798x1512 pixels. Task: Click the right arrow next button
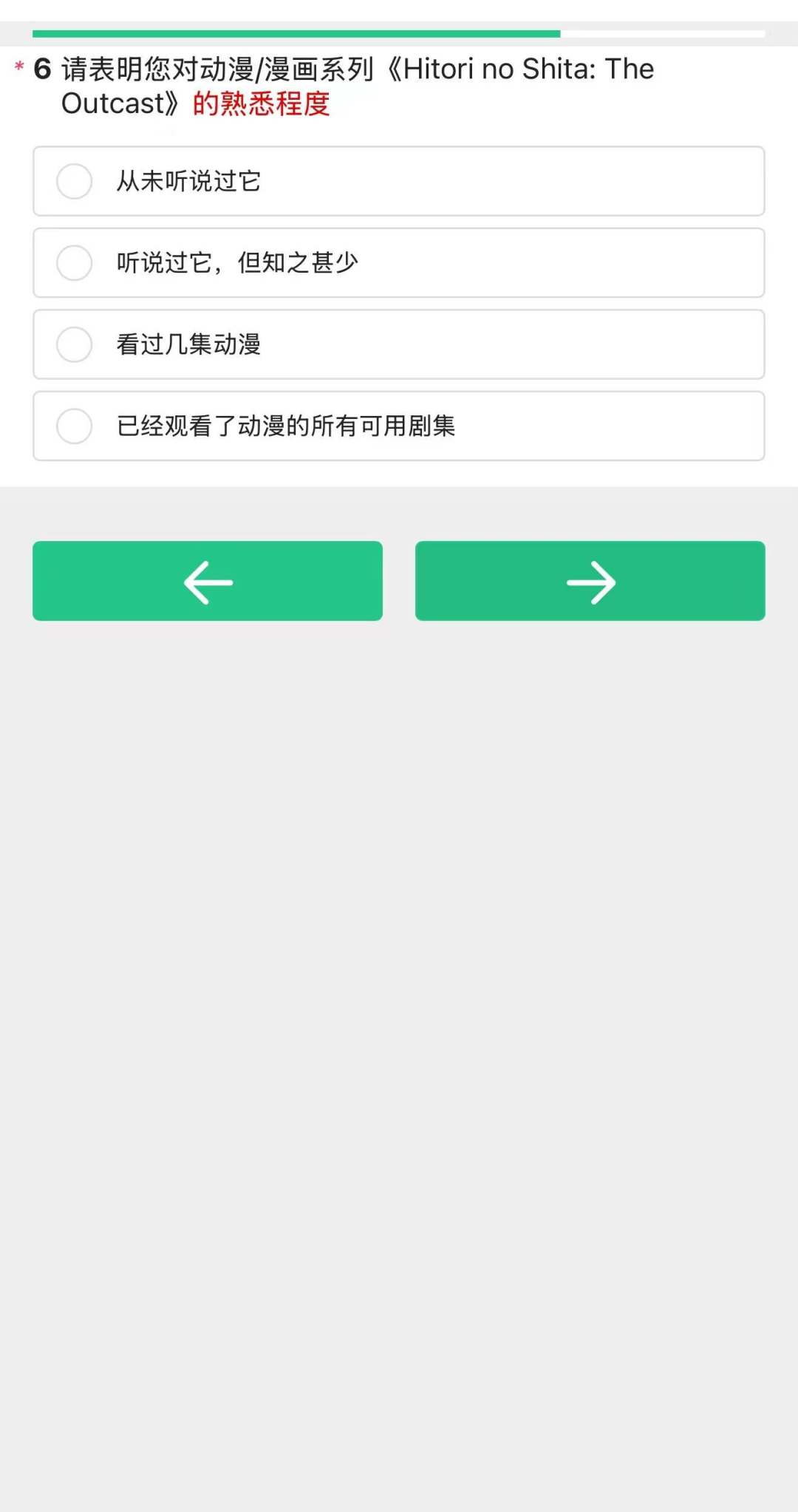[x=590, y=581]
